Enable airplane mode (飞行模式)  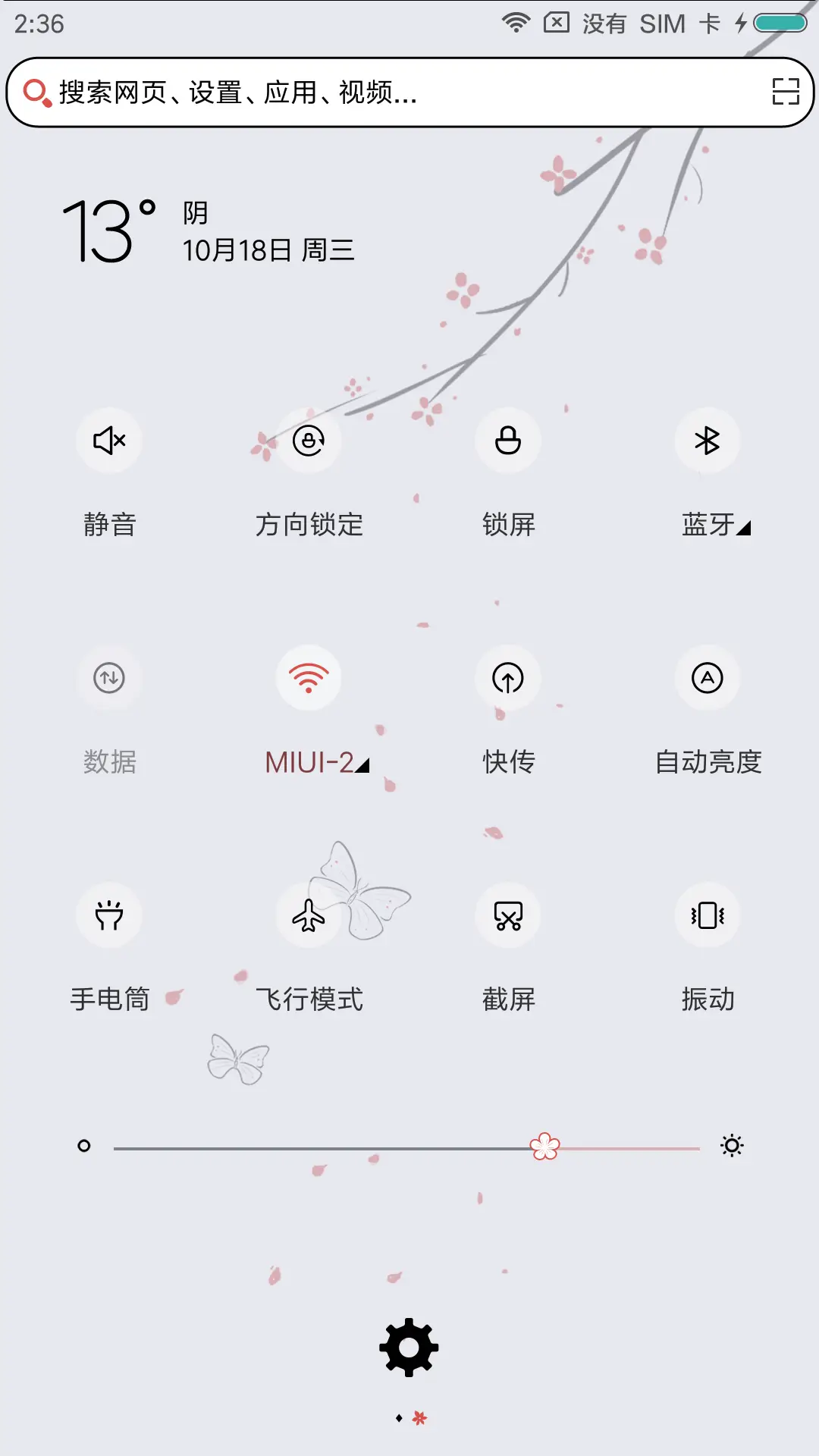[x=308, y=916]
